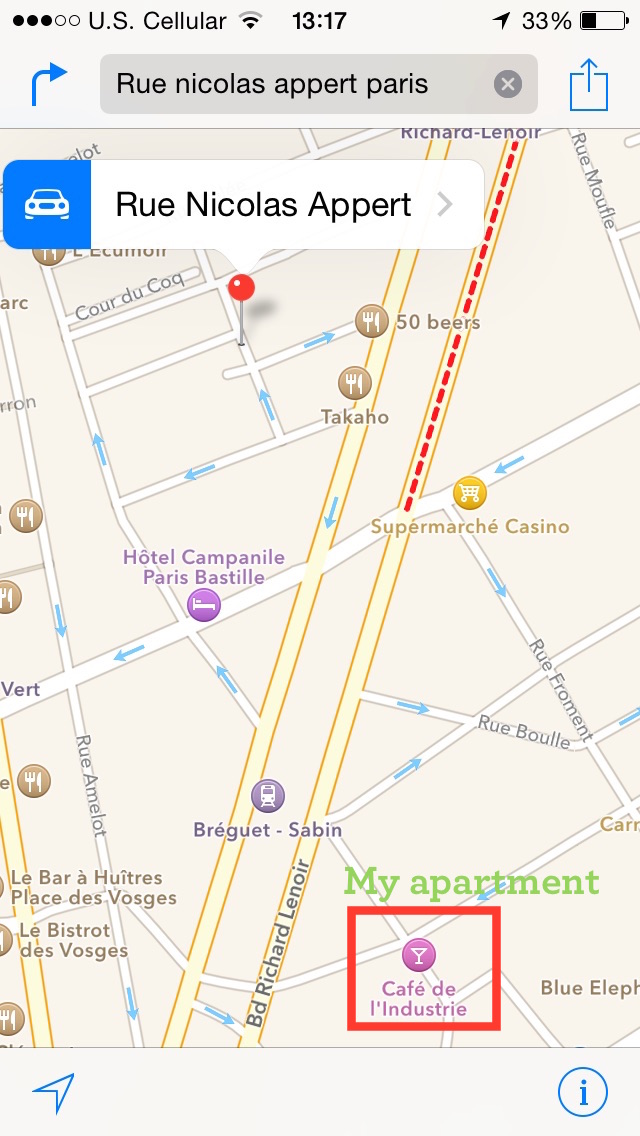Tap the Bréguet - Sabin station marker
This screenshot has height=1136, width=640.
pos(268,796)
